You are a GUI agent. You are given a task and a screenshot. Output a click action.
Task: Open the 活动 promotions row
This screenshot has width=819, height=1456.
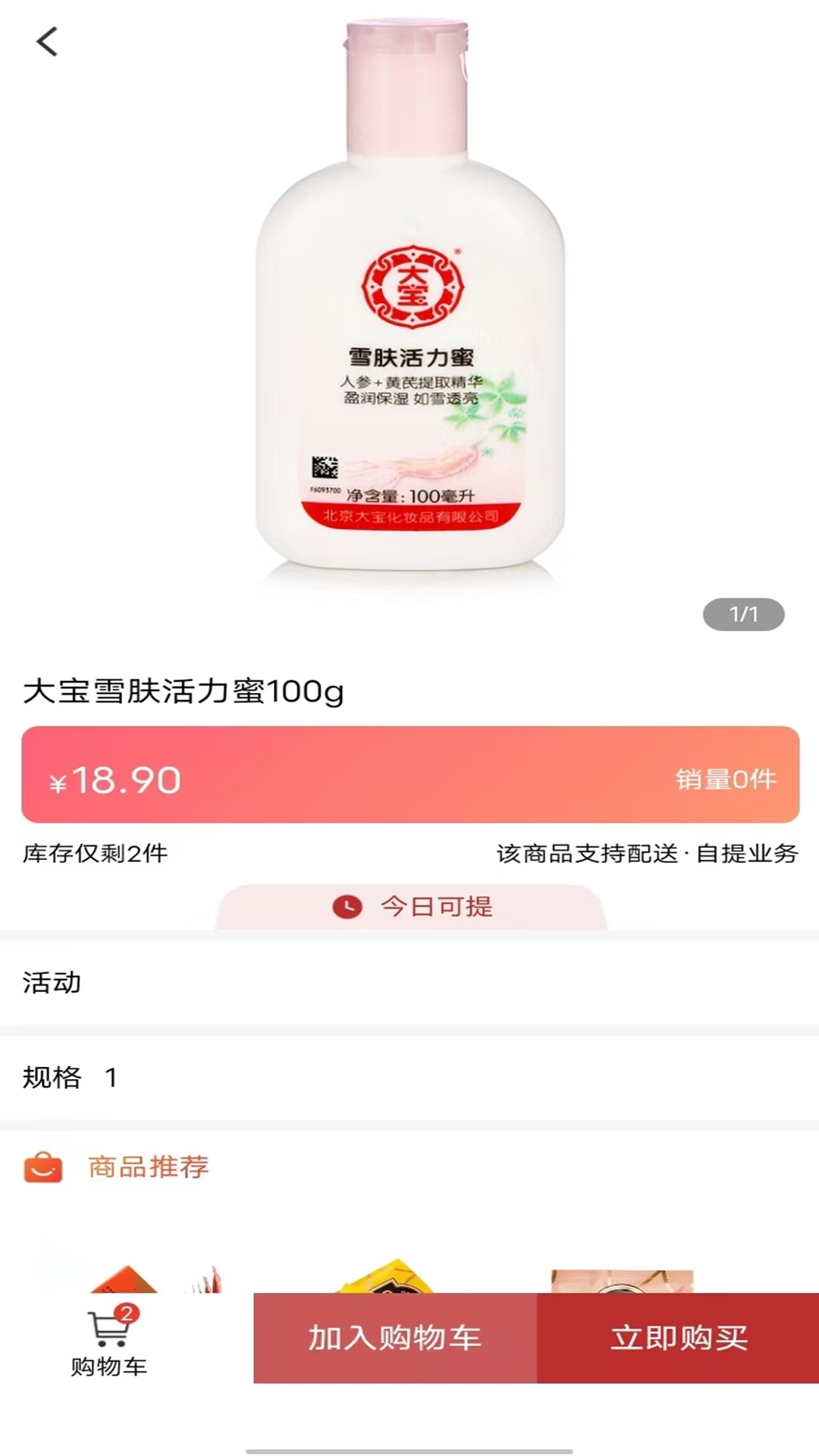tap(409, 983)
